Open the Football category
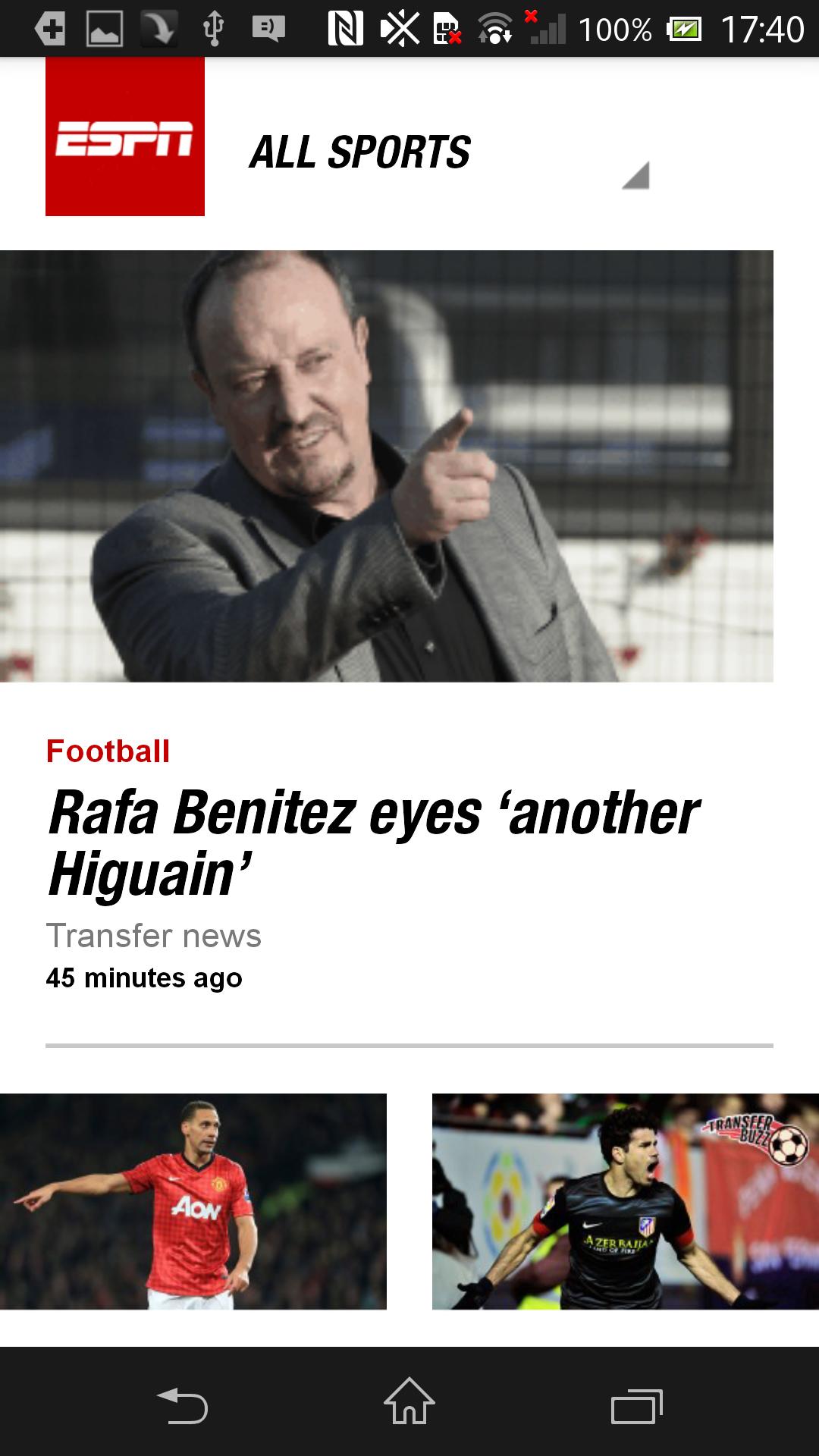The width and height of the screenshot is (819, 1456). pyautogui.click(x=107, y=752)
